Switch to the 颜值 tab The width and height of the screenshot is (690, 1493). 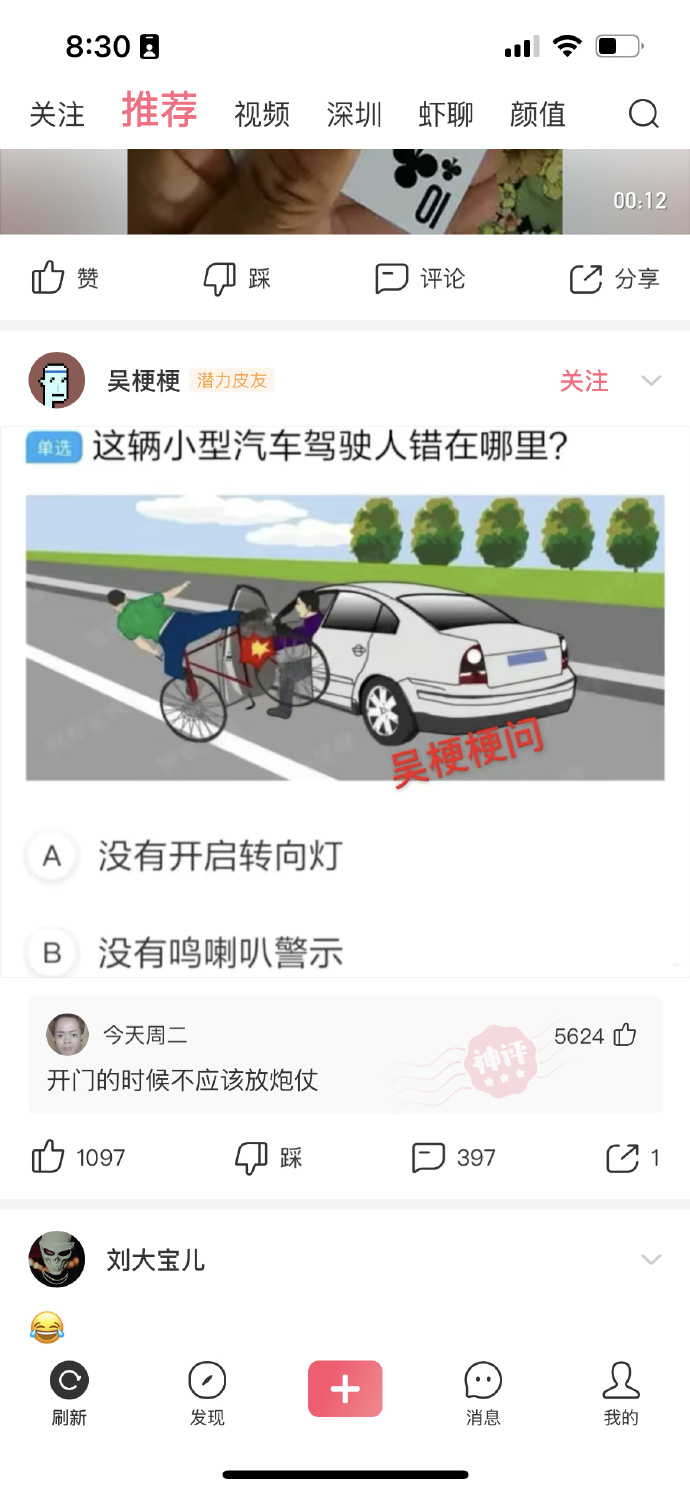click(538, 114)
